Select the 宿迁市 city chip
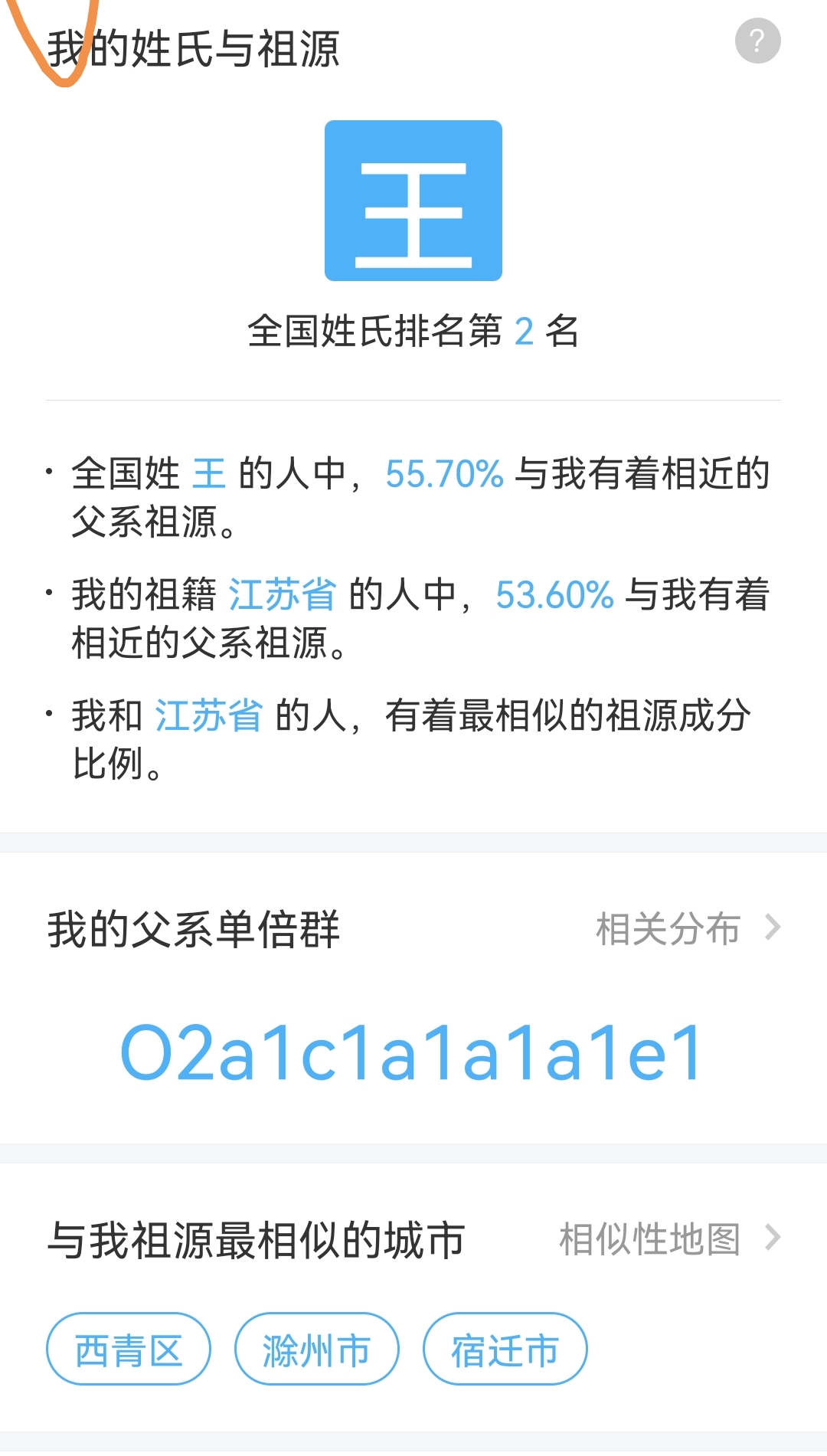 click(x=505, y=1350)
